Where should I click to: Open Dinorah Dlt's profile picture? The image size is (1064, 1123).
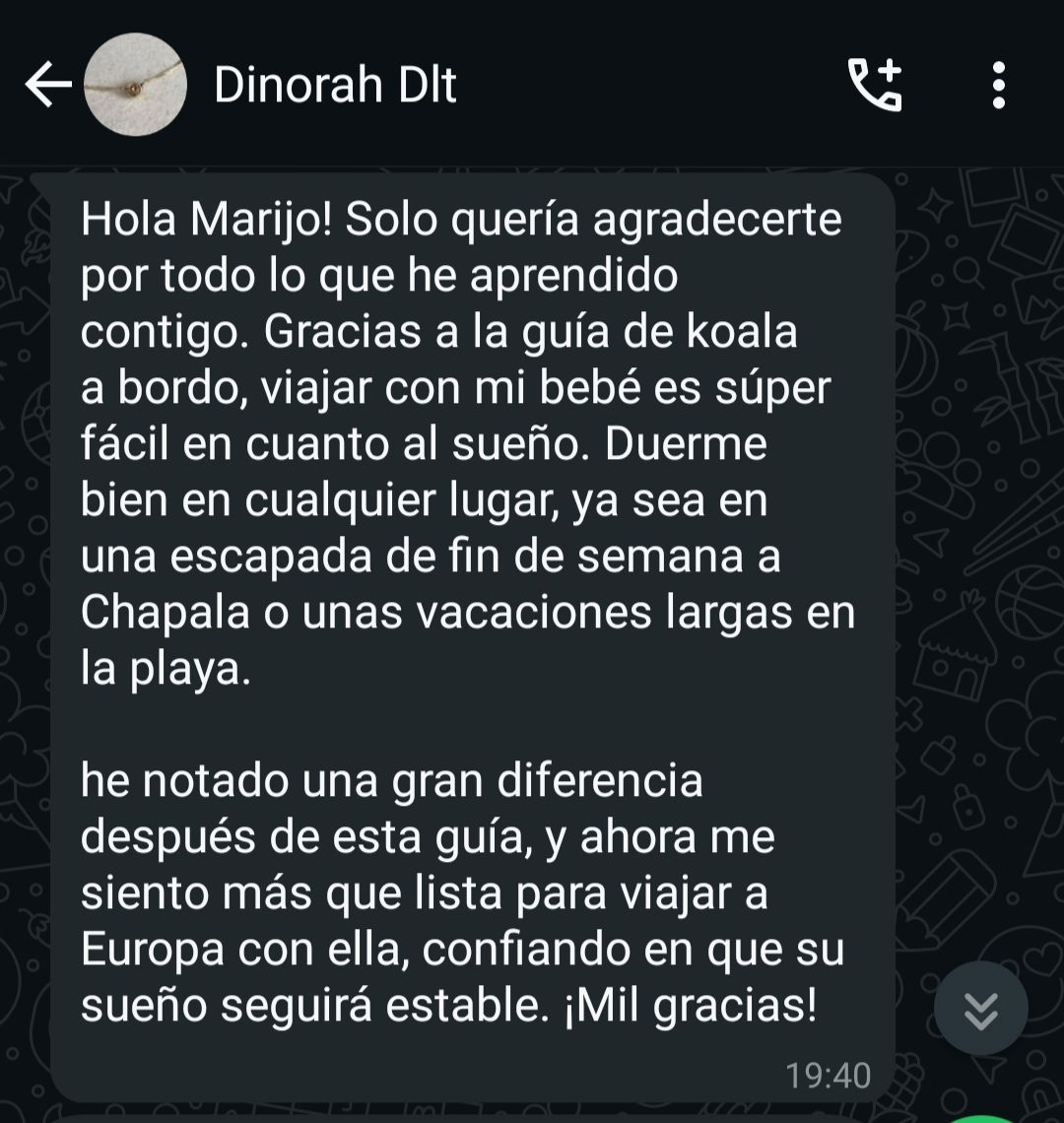[x=135, y=86]
